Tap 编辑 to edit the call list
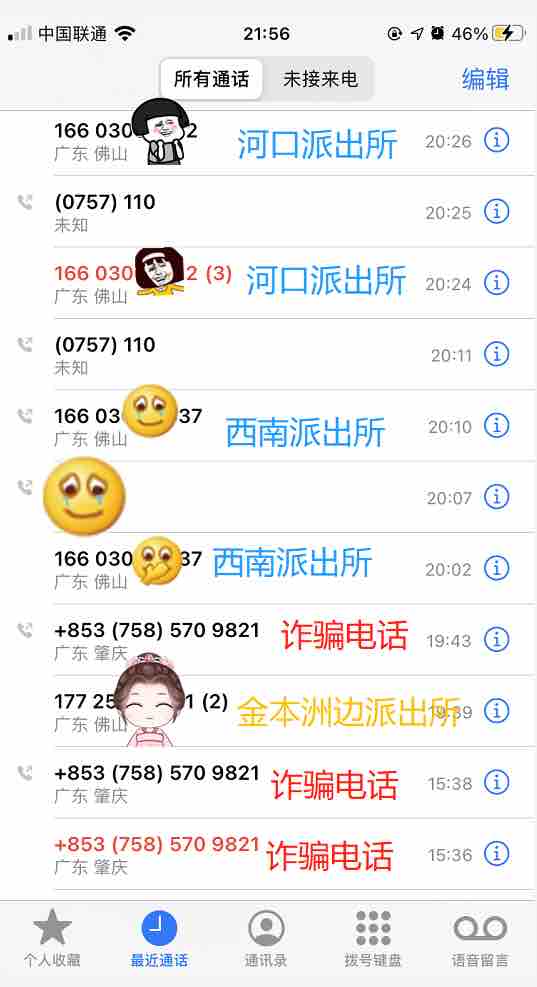The width and height of the screenshot is (537, 987). [485, 79]
